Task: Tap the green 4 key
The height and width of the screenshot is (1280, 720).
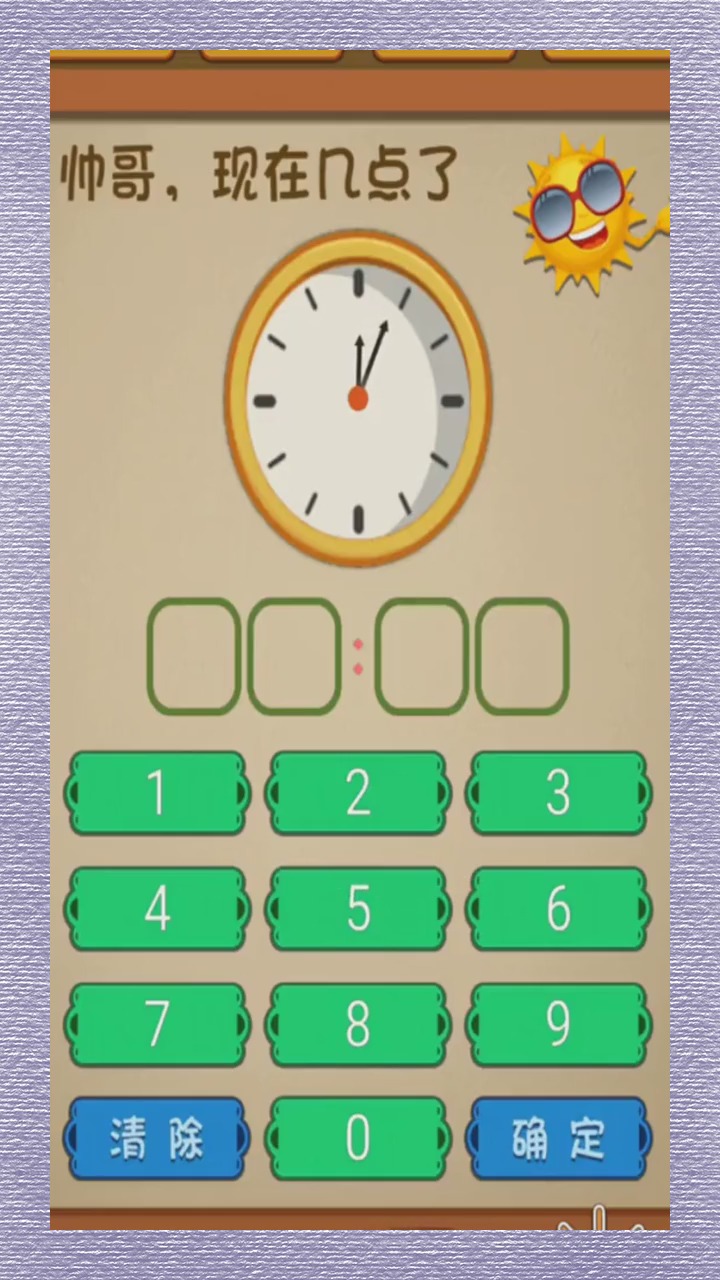Action: click(x=157, y=908)
